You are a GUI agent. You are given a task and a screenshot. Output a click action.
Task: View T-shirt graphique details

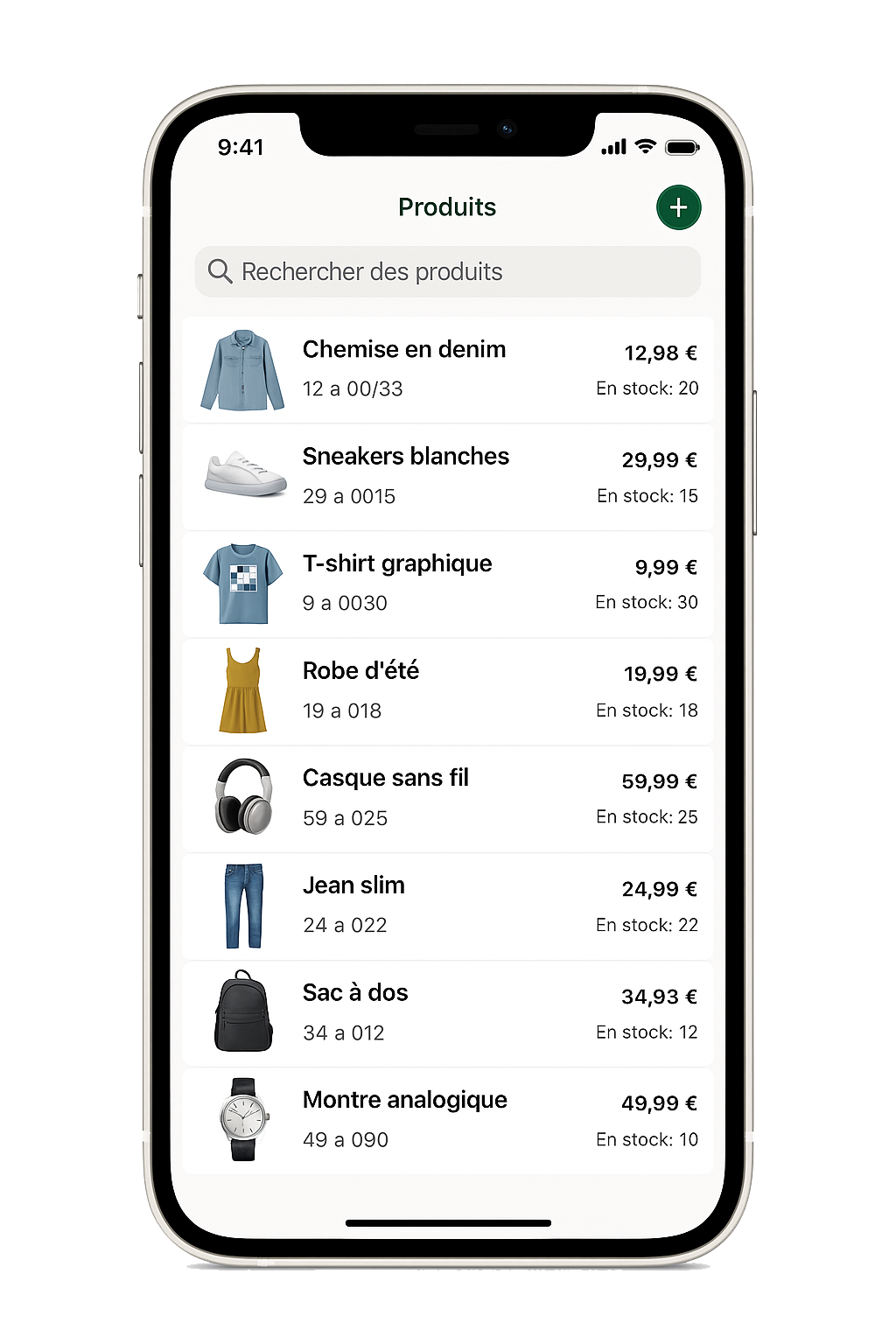tap(448, 584)
